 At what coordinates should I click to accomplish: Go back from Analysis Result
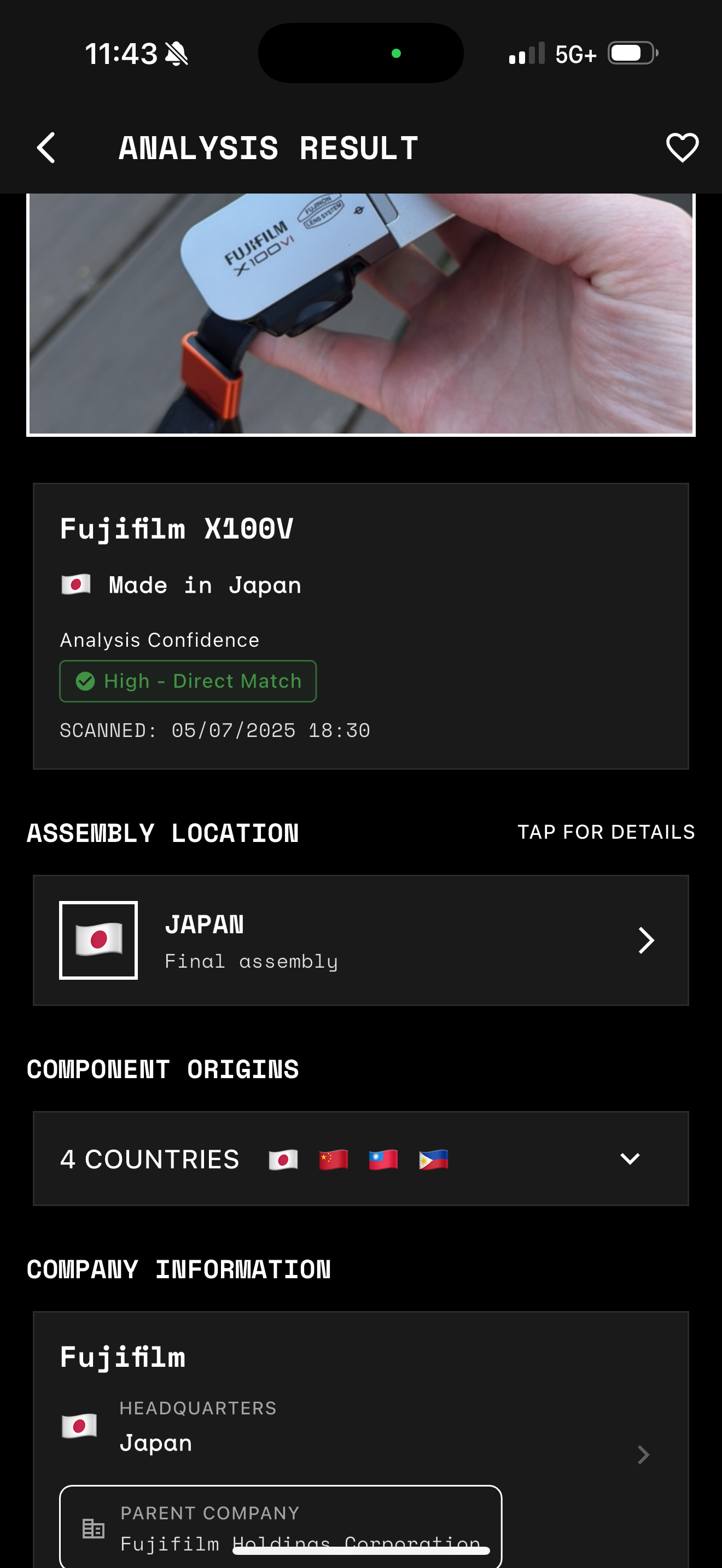[x=46, y=148]
